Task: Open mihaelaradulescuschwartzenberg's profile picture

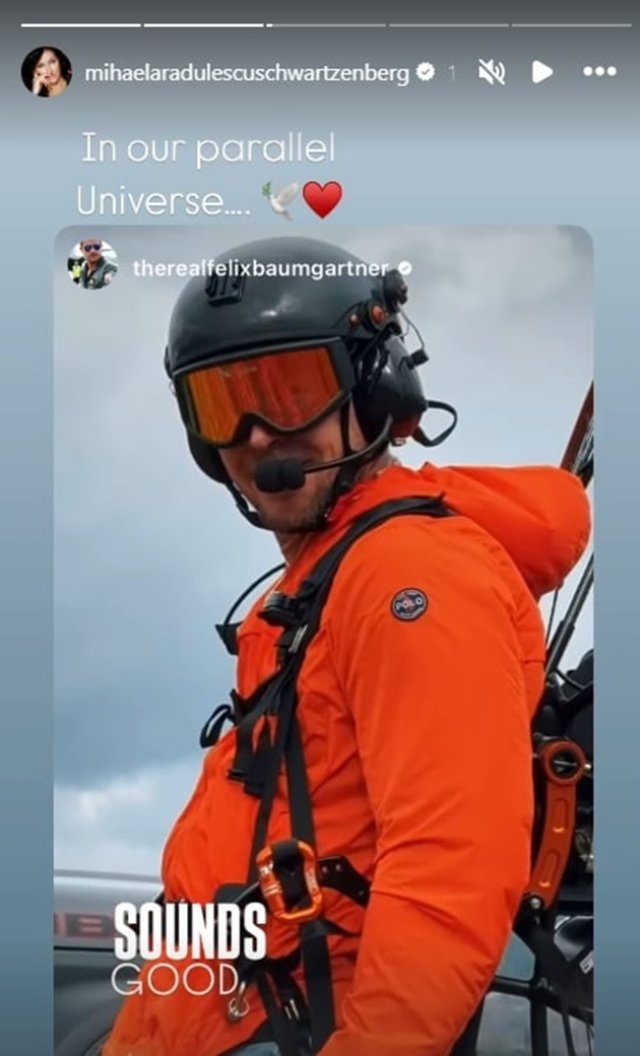Action: (x=46, y=72)
